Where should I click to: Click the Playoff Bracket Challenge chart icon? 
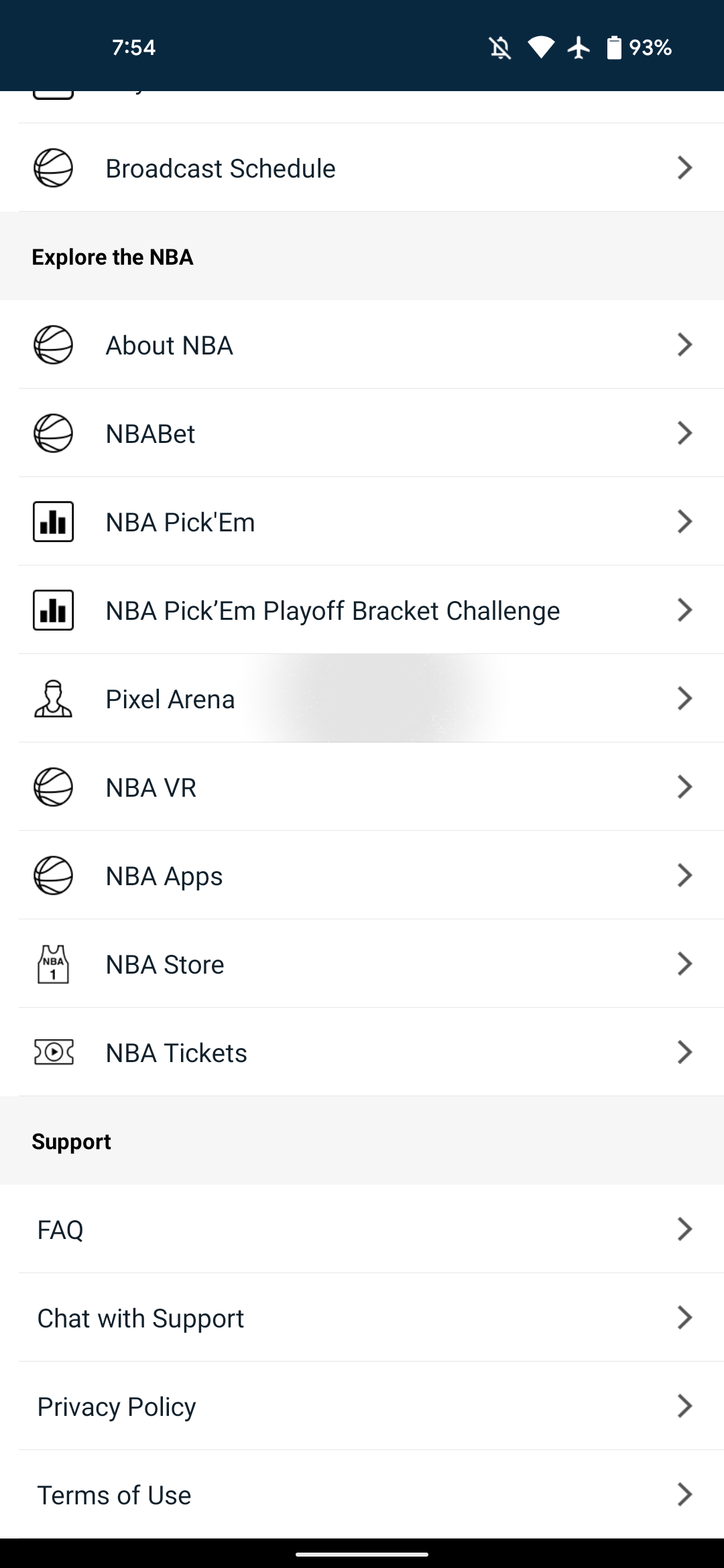point(53,610)
